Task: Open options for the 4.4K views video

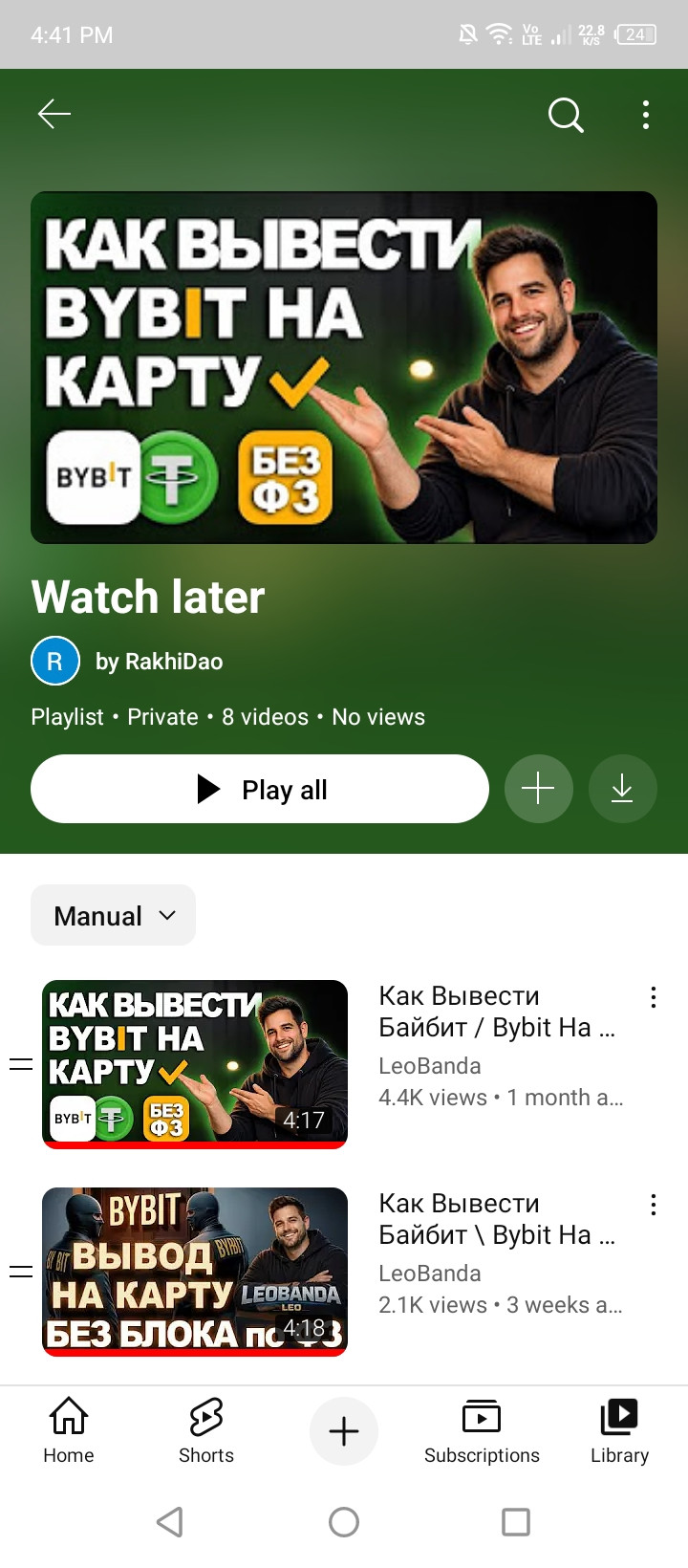Action: click(654, 998)
